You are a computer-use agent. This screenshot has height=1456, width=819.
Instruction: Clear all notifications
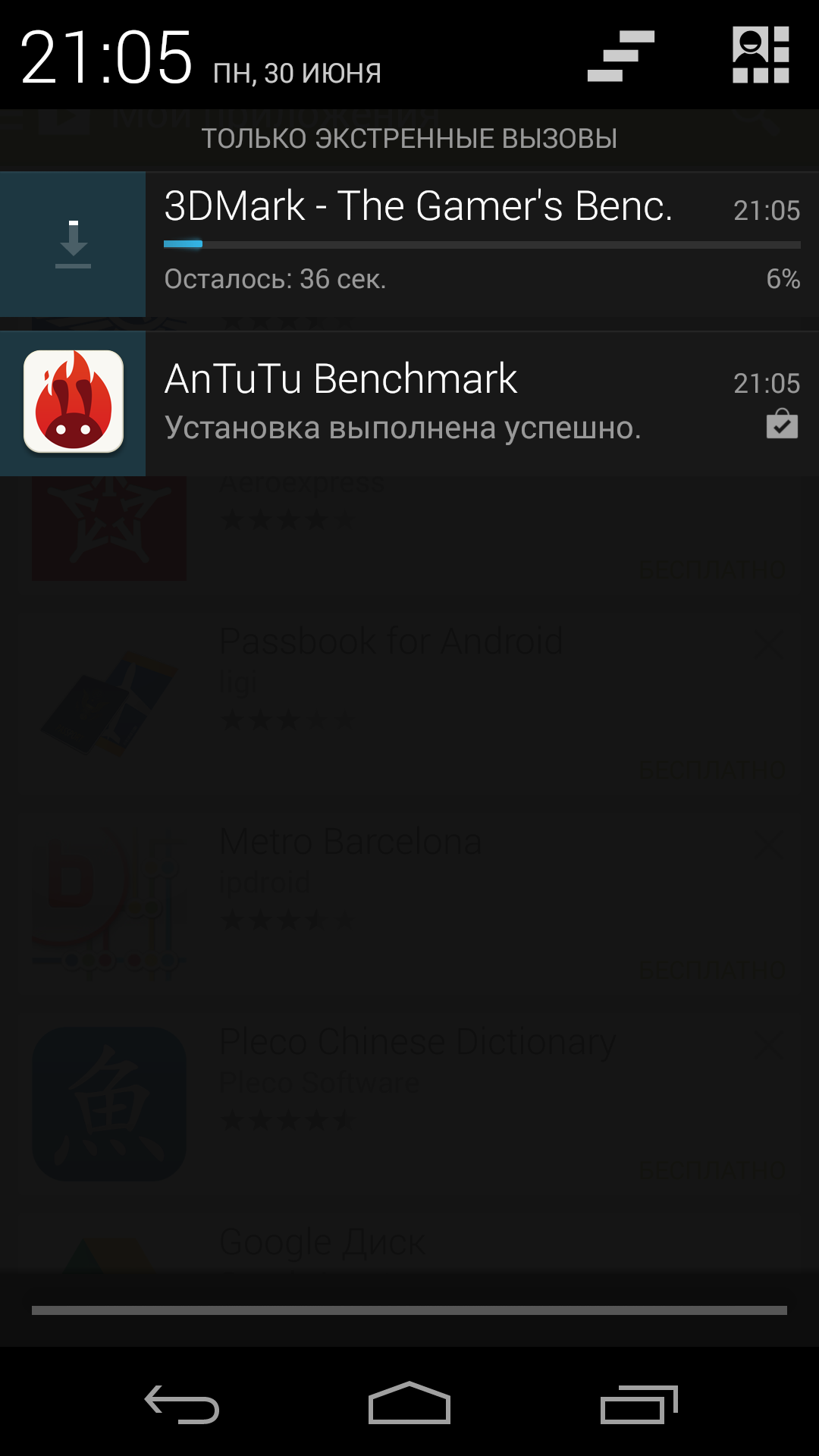click(x=620, y=56)
